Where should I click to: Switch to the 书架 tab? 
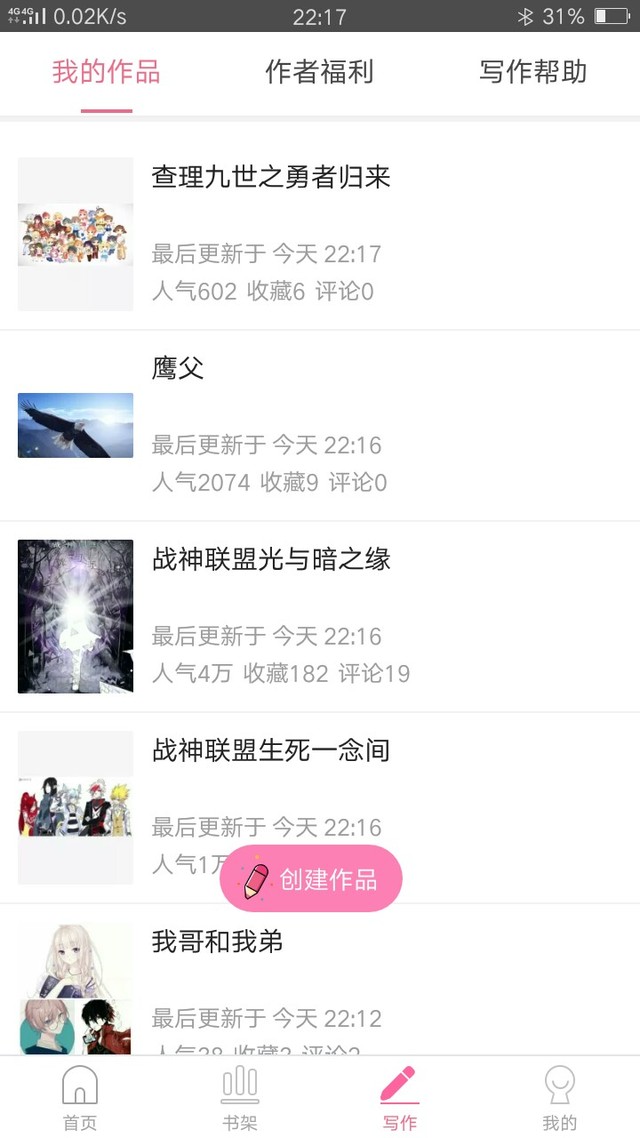click(x=240, y=1097)
